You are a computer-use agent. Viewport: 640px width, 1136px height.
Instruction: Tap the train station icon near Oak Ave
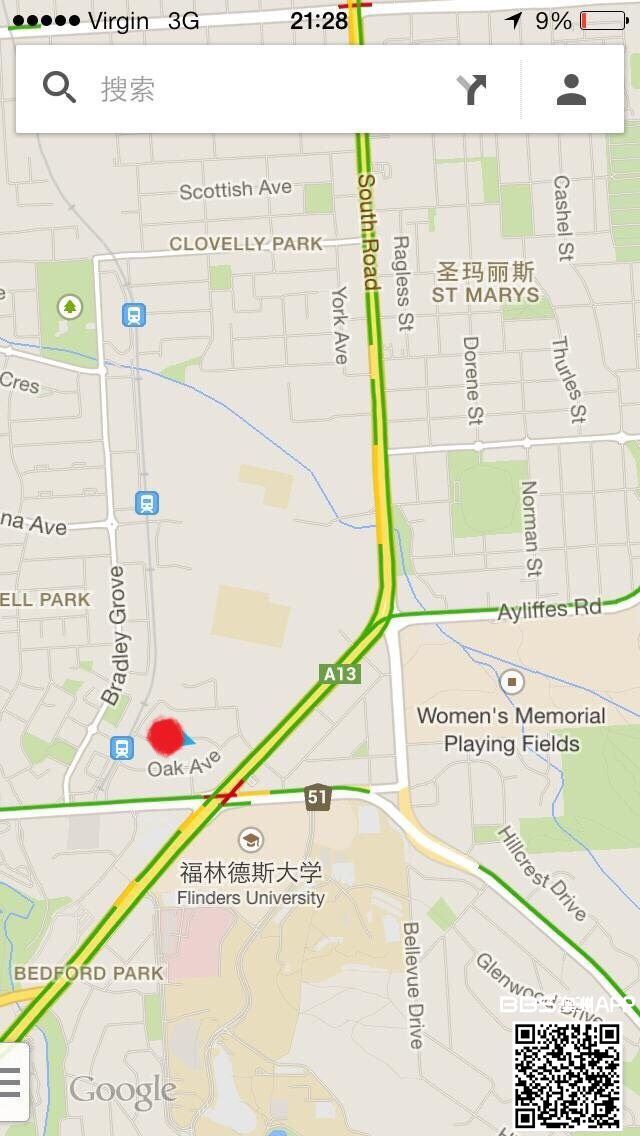(122, 747)
